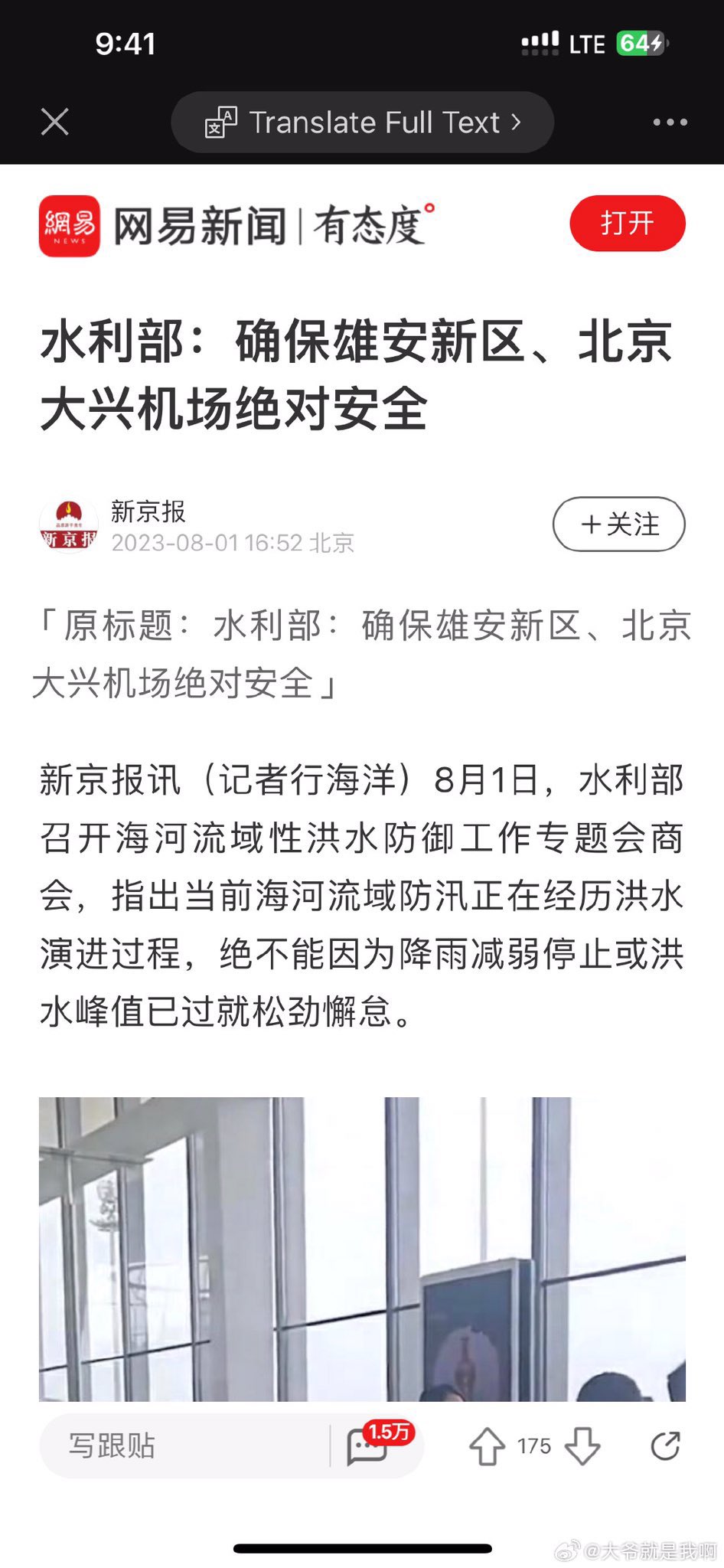Share the article via the share icon
724x1568 pixels.
(665, 1445)
